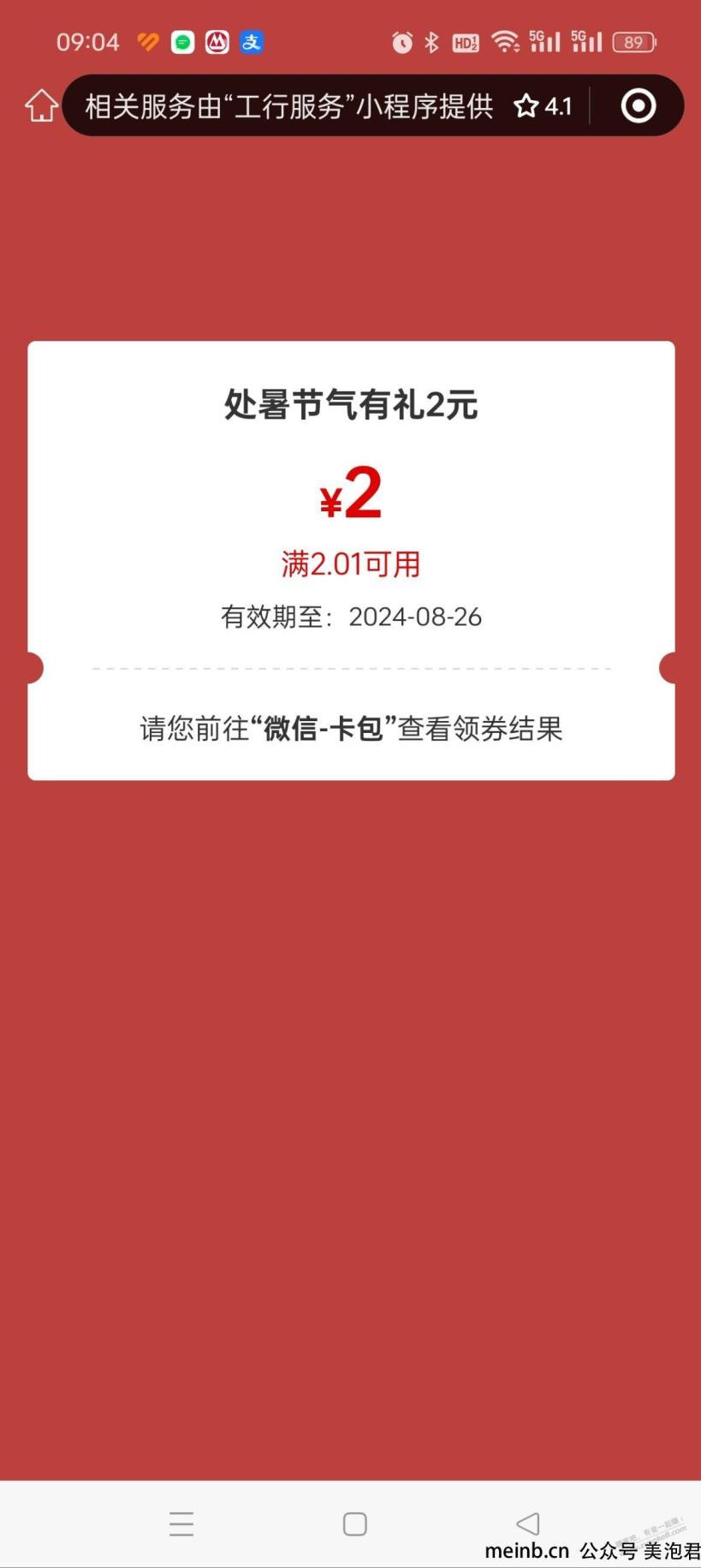The image size is (701, 1568).
Task: Go to the mini program home
Action: pyautogui.click(x=41, y=106)
